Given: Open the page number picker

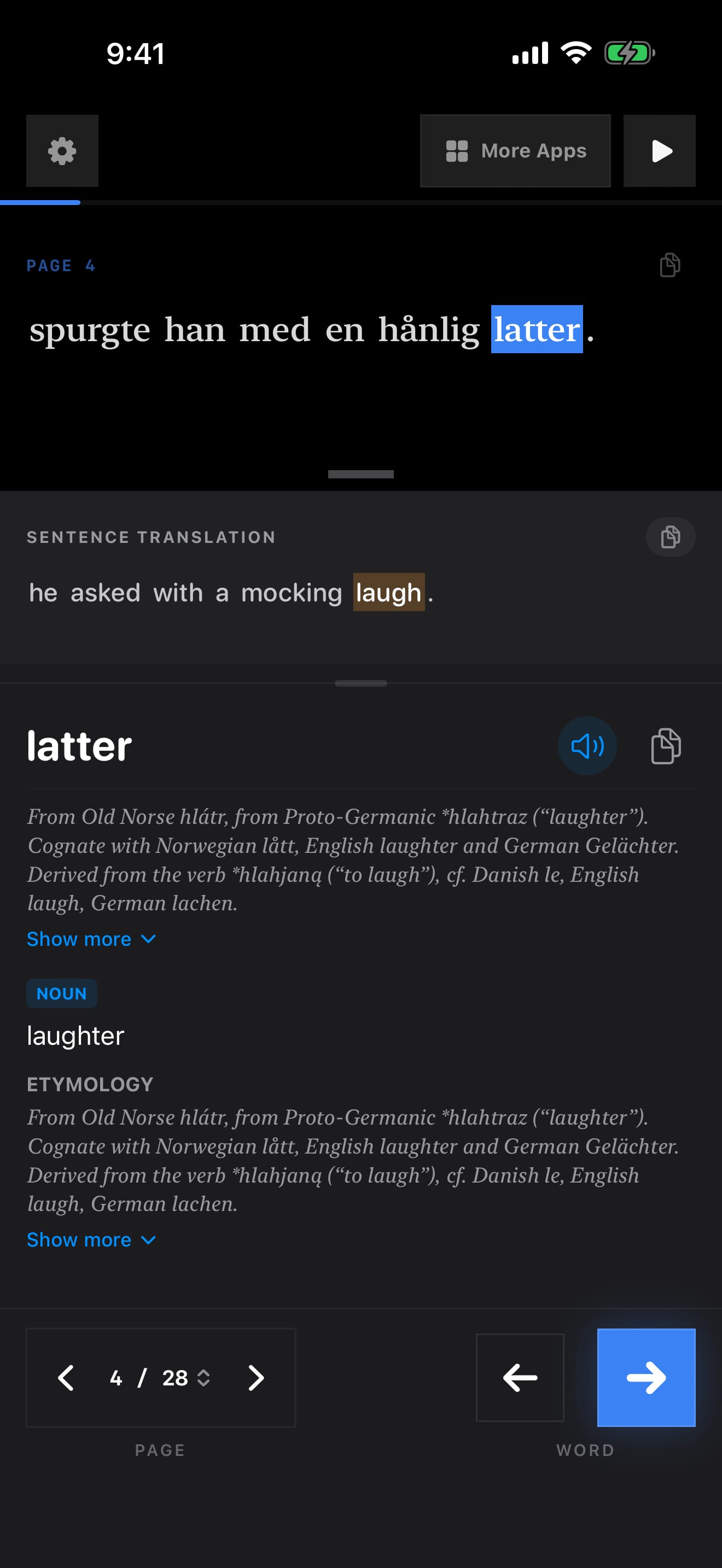Looking at the screenshot, I should [x=160, y=1378].
